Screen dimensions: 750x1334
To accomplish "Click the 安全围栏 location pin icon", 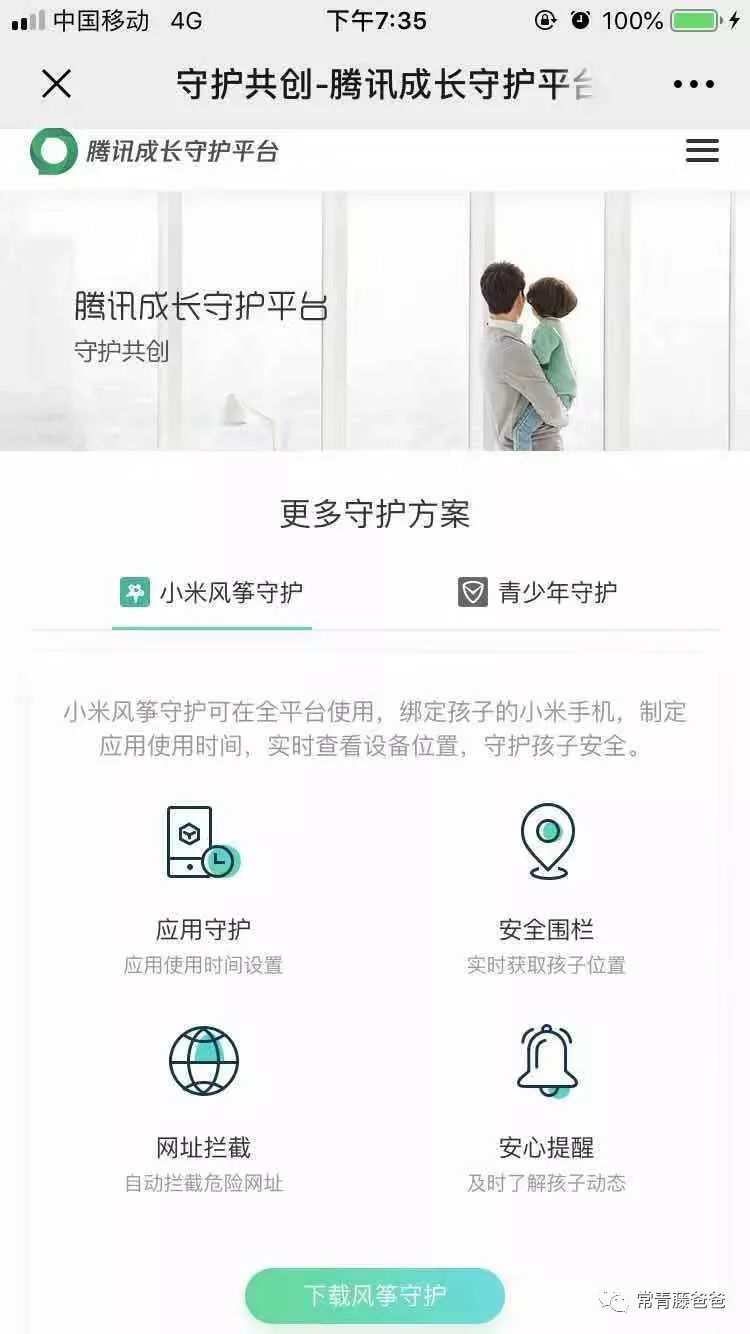I will [x=545, y=840].
